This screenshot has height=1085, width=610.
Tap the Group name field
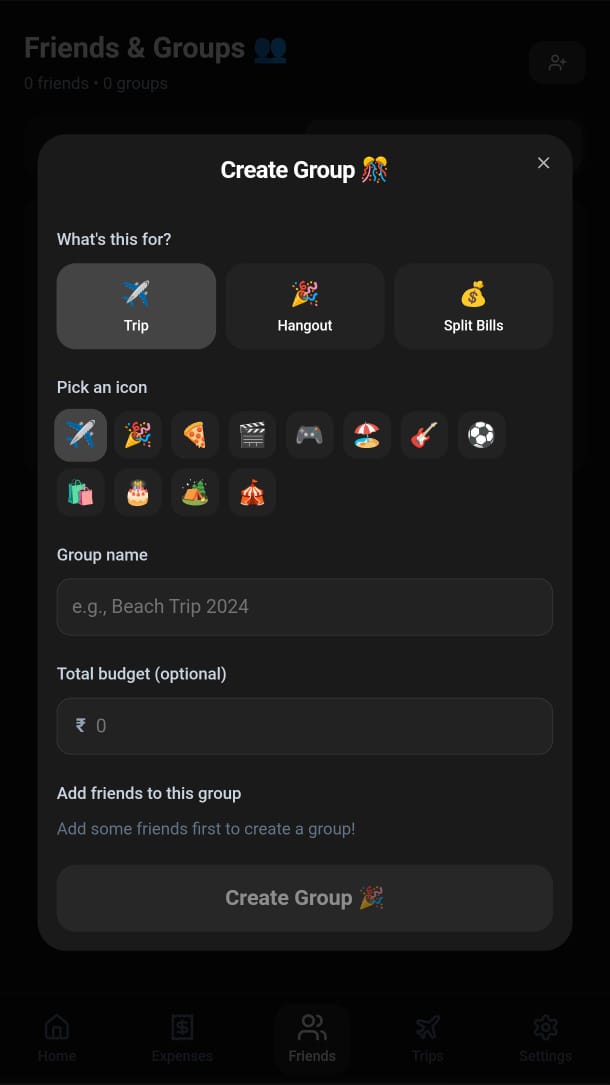point(305,607)
